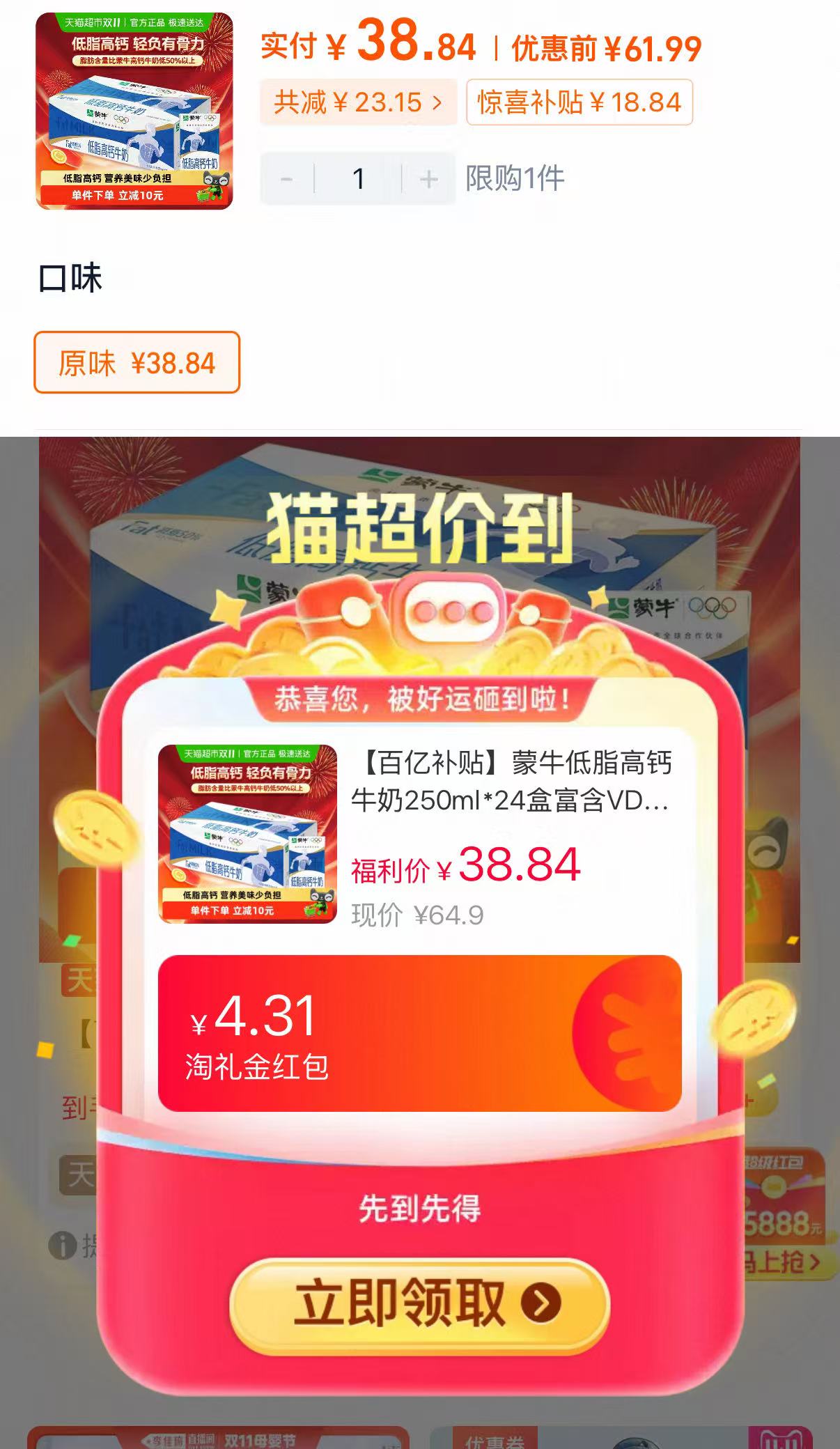Click the quantity field showing 1
Viewport: 840px width, 1449px height.
357,180
